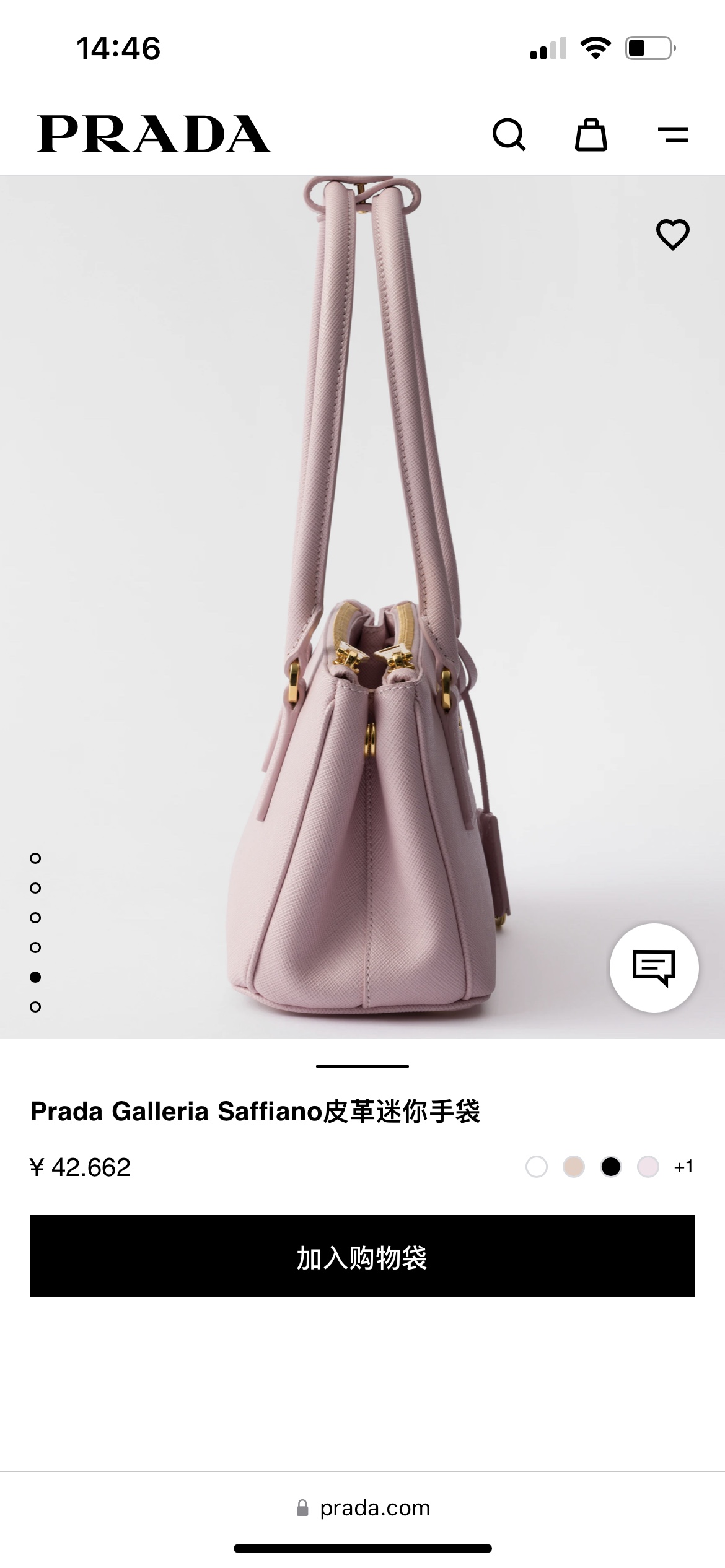Jump to the first image indicator dot

35,858
